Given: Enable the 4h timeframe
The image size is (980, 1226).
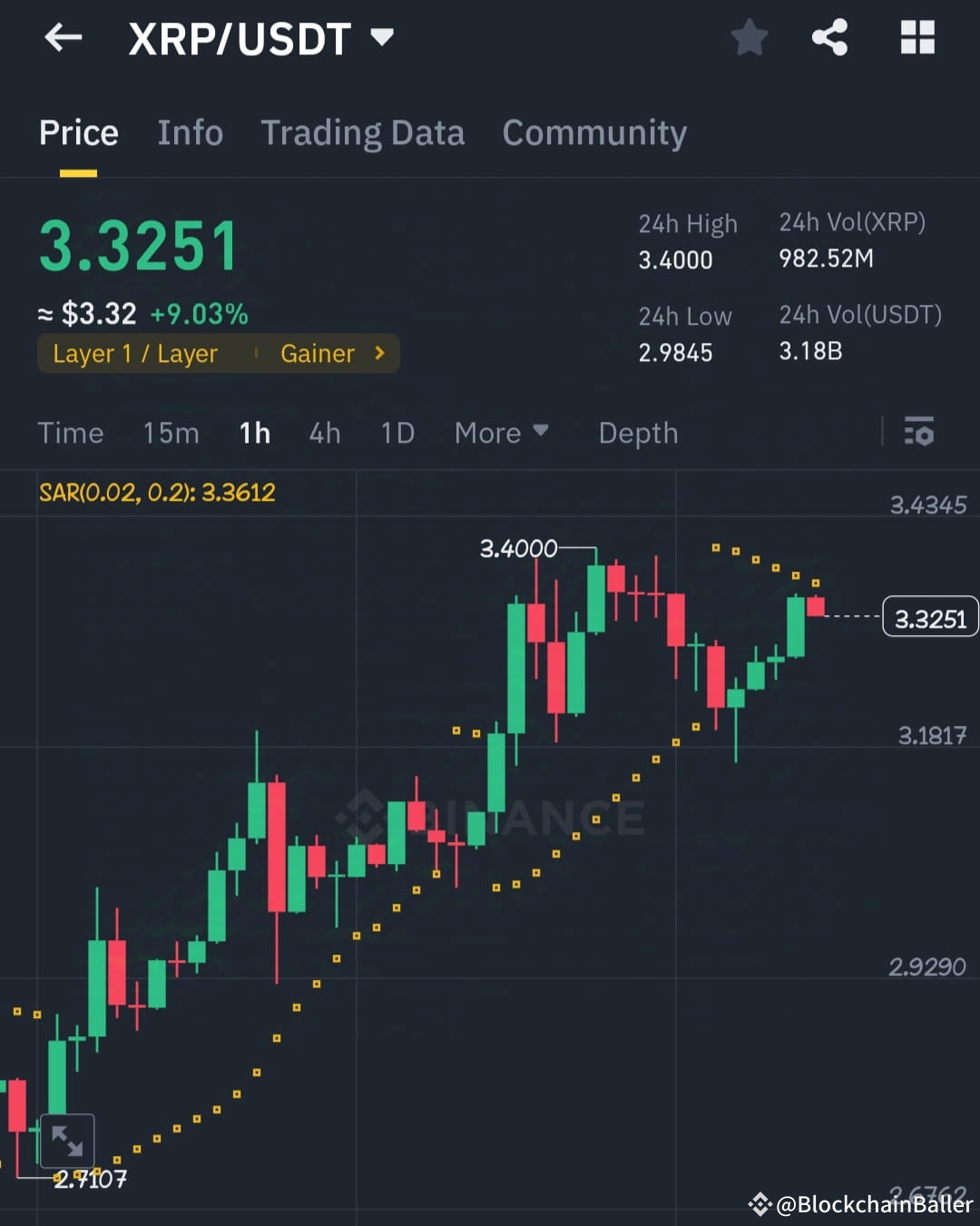Looking at the screenshot, I should click(324, 433).
